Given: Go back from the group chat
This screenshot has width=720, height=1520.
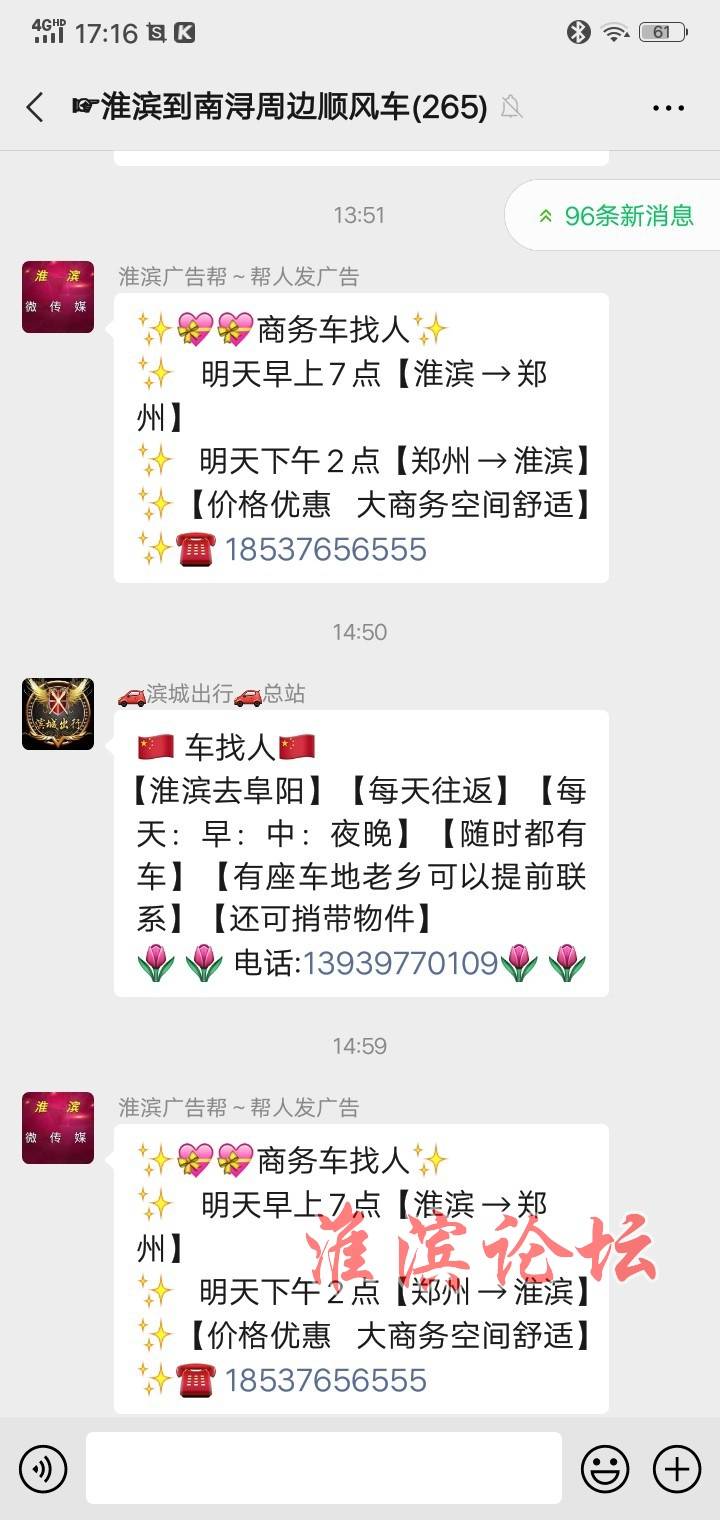Looking at the screenshot, I should [35, 107].
